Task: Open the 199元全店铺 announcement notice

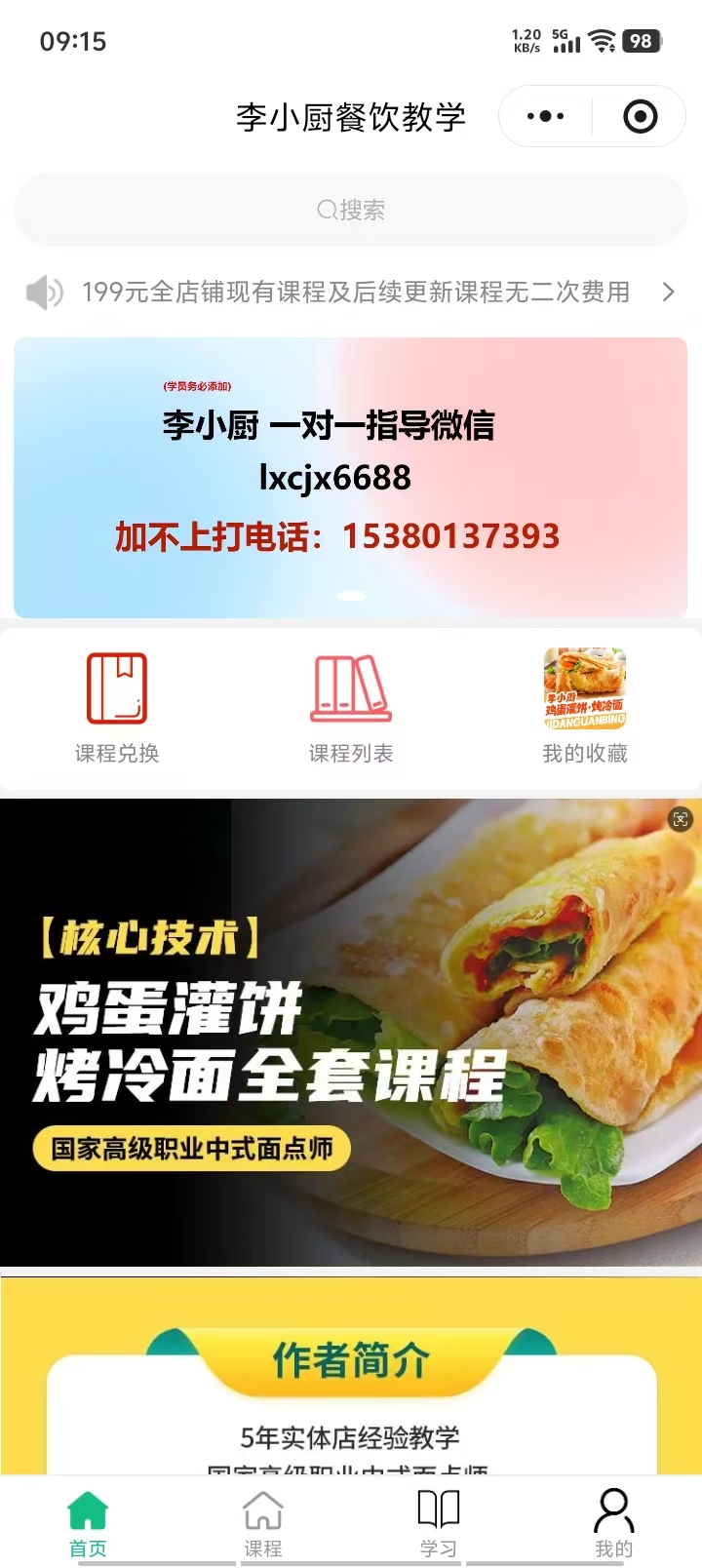Action: pyautogui.click(x=356, y=292)
